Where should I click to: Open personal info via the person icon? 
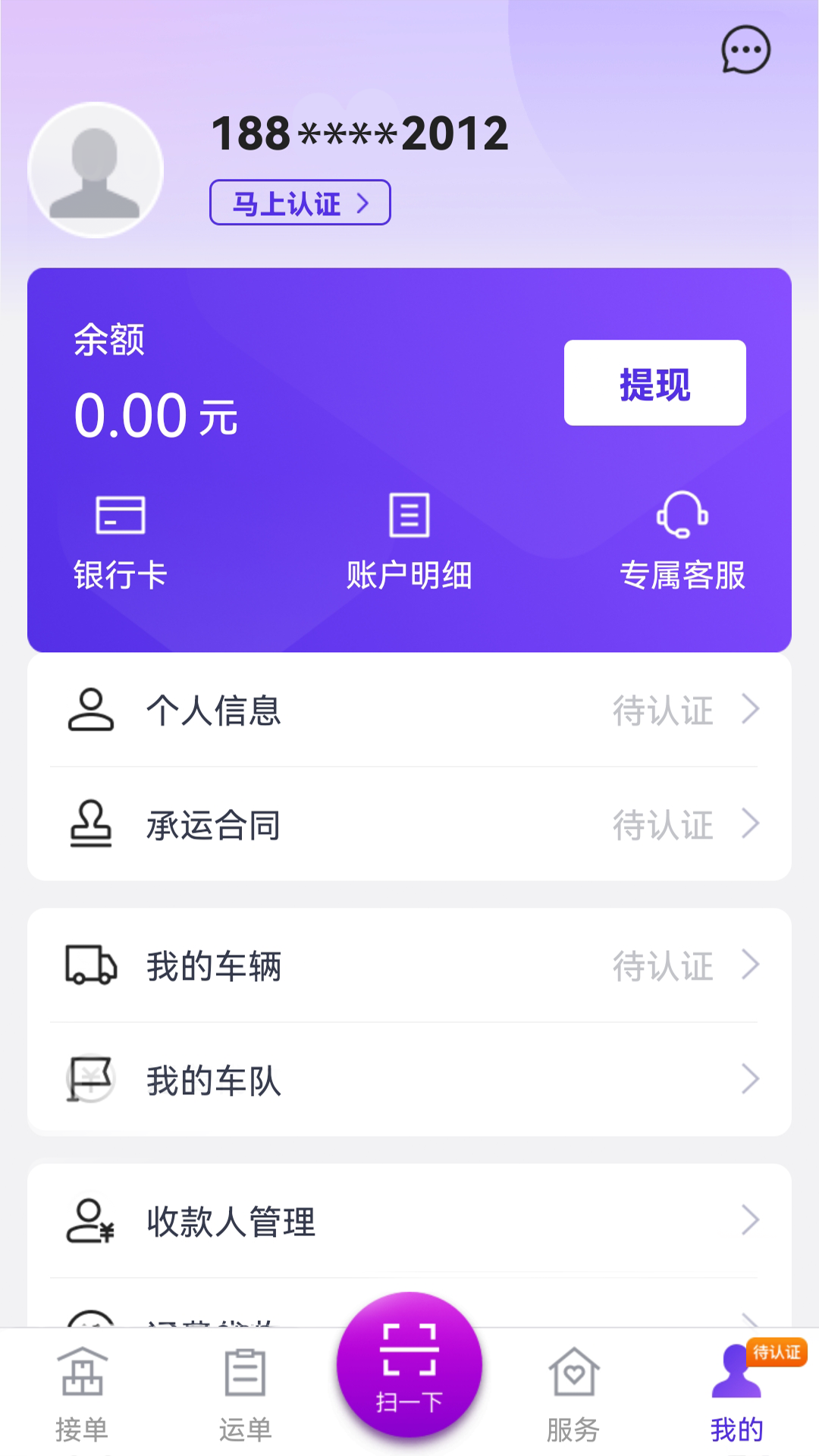click(91, 709)
